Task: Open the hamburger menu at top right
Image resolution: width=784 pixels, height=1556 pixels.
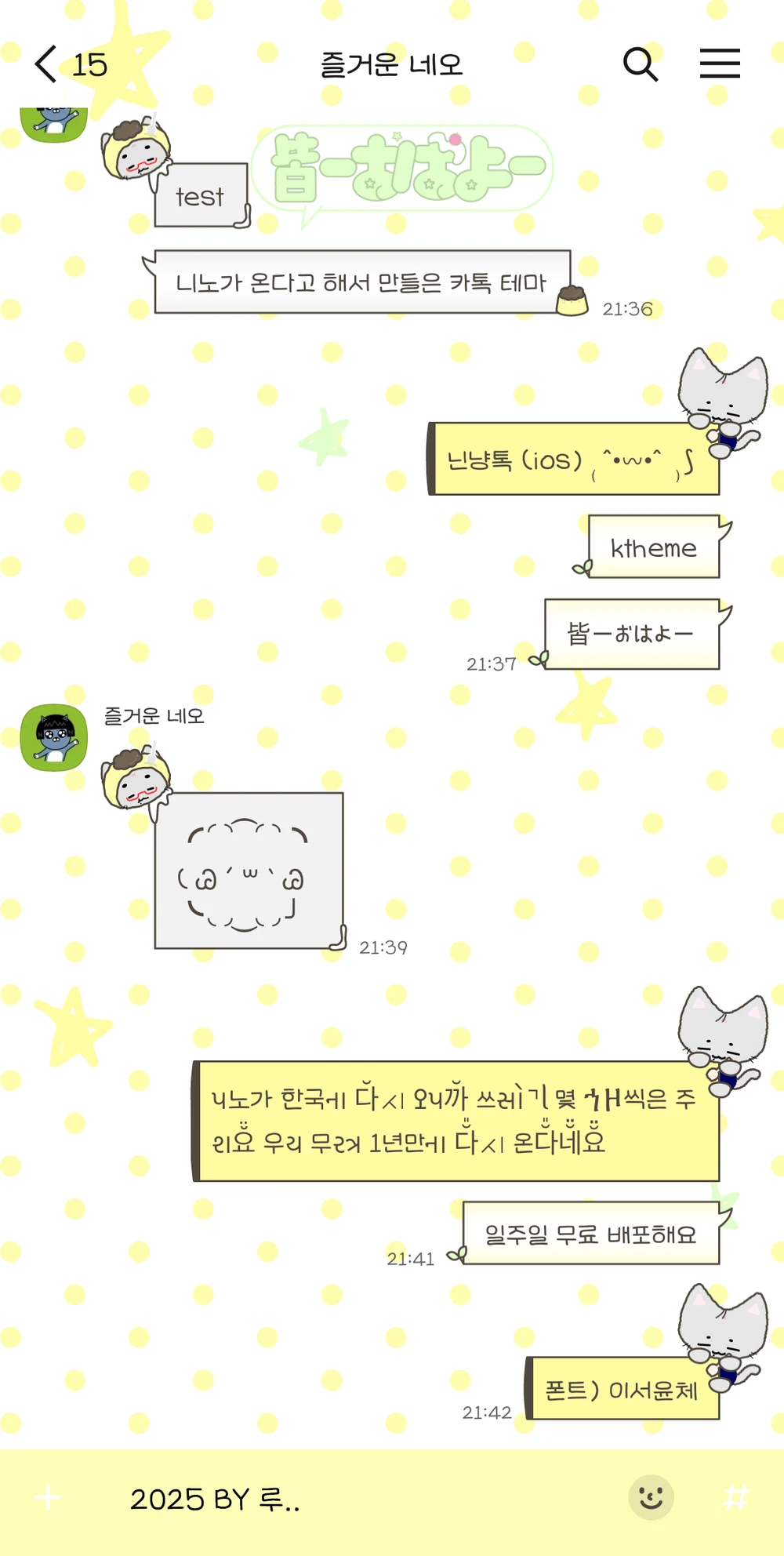Action: [720, 63]
